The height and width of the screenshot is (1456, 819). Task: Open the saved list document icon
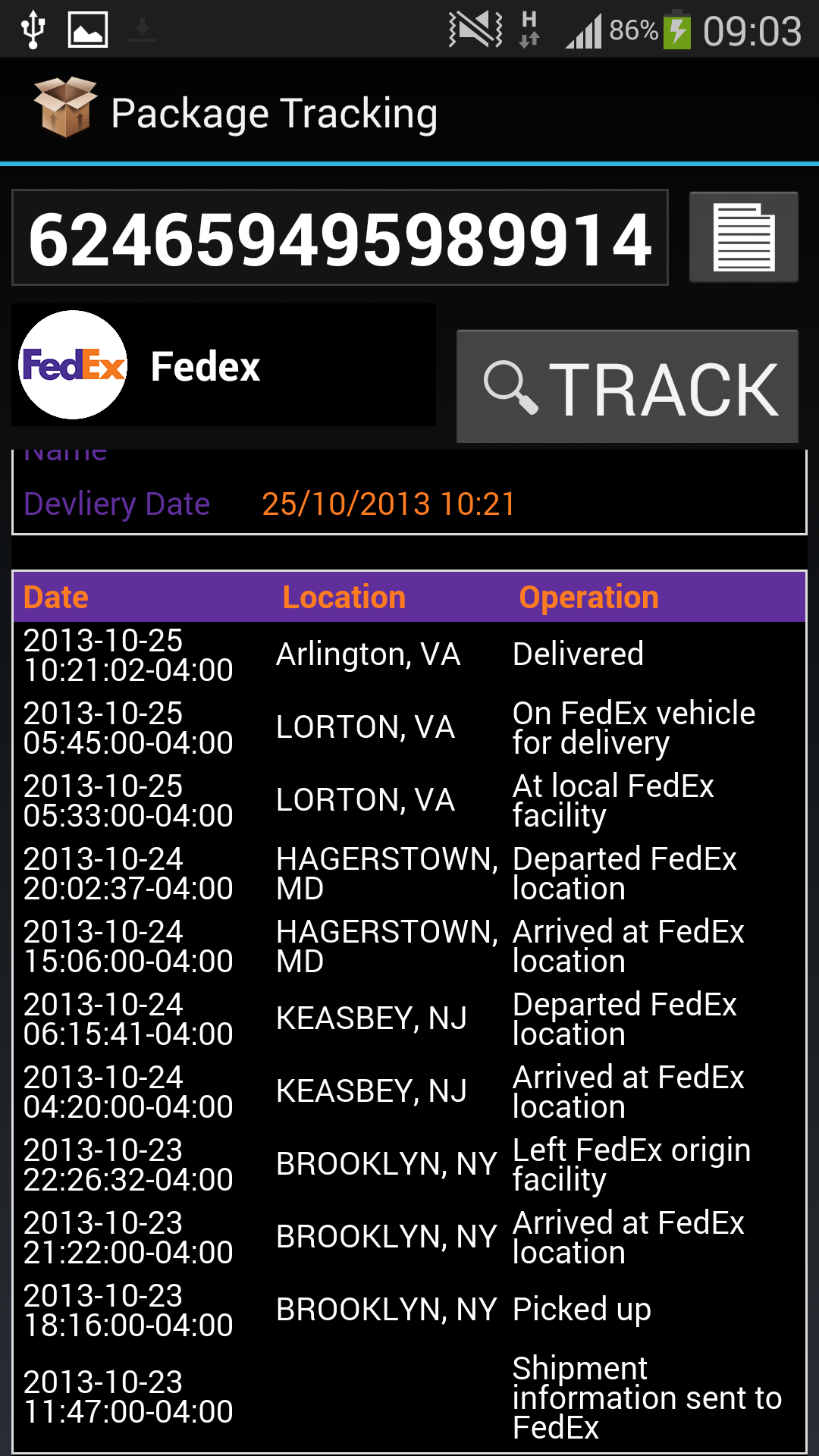click(x=743, y=237)
